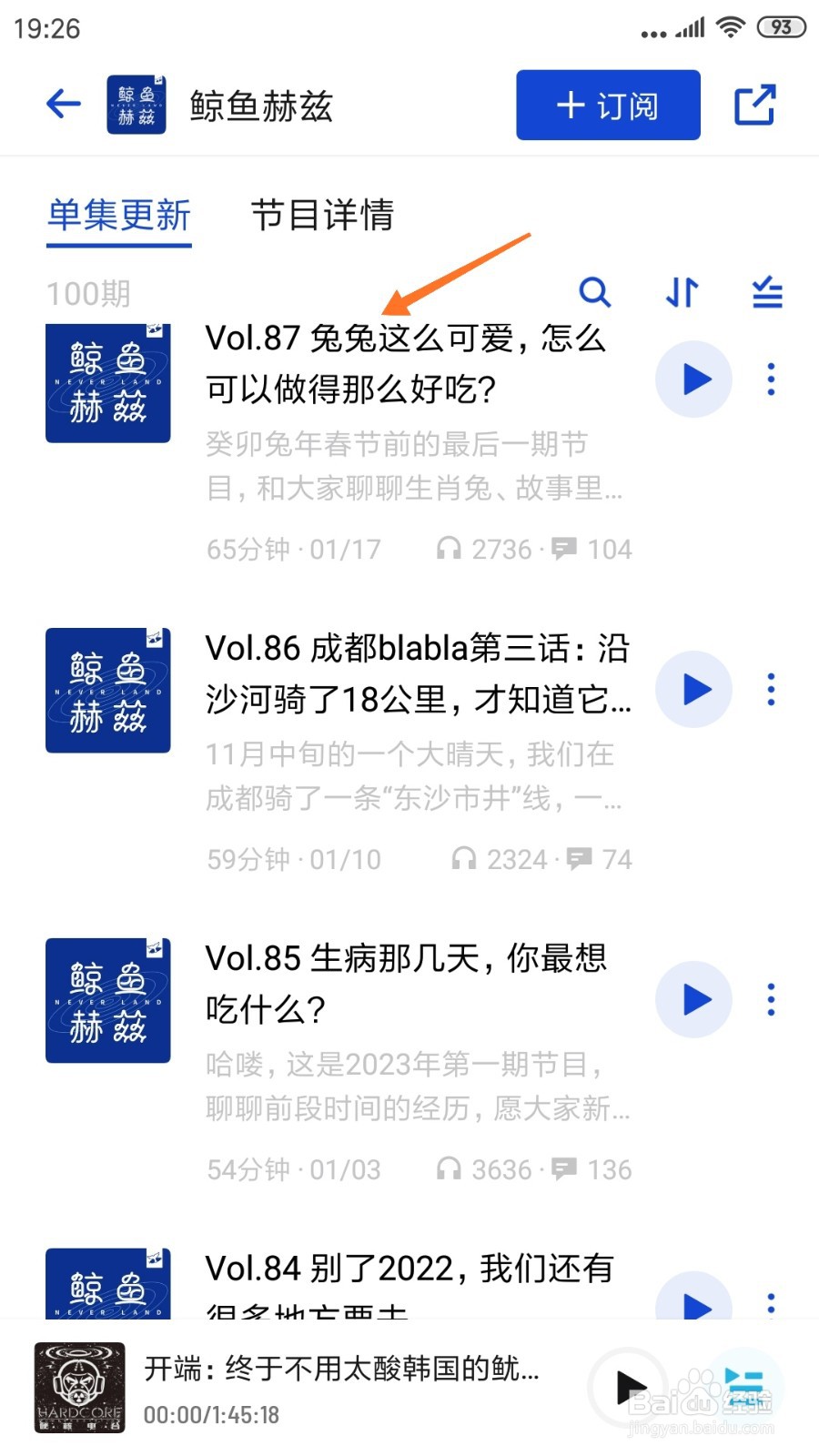The width and height of the screenshot is (819, 1456).
Task: Open the episode Vol.86 成都blabla第三话
Action: (x=417, y=673)
